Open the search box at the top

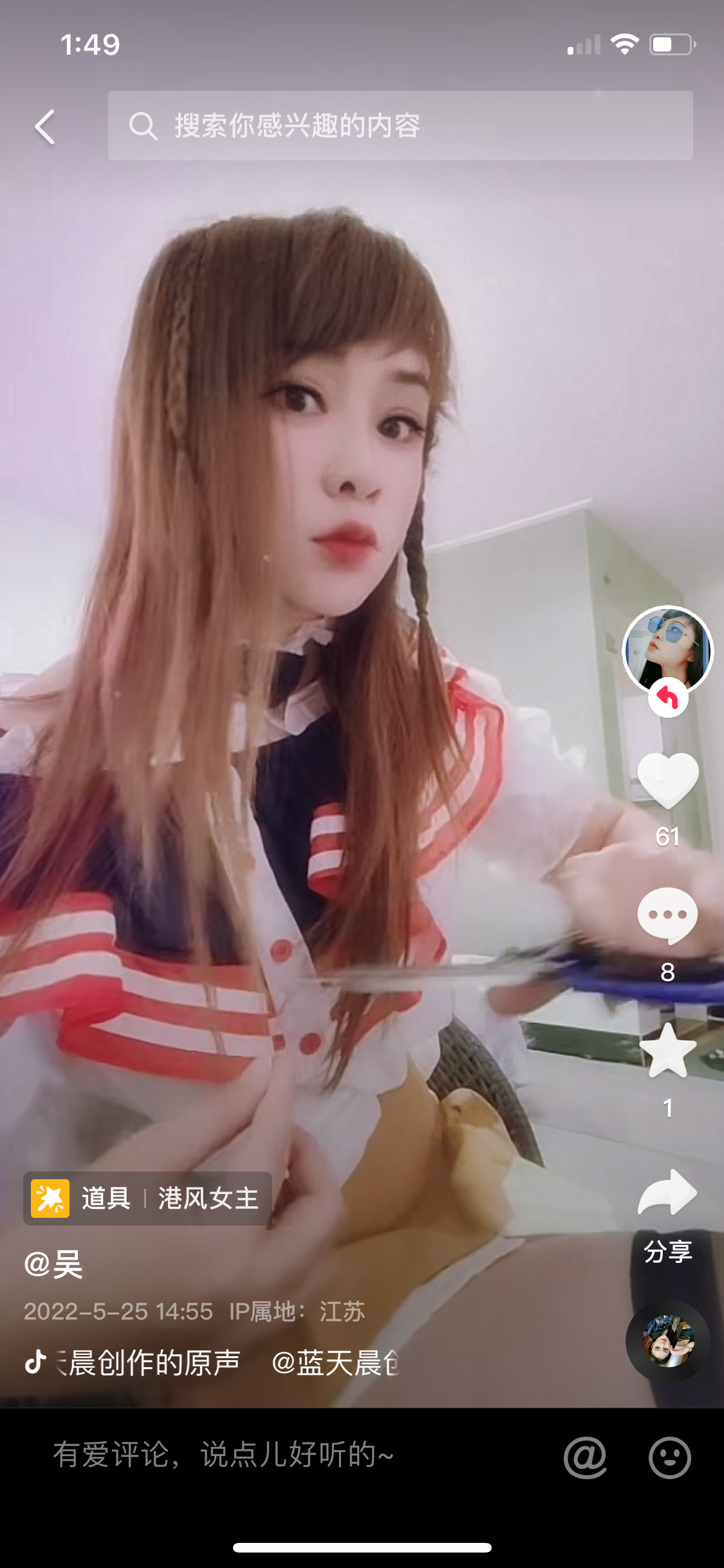400,126
